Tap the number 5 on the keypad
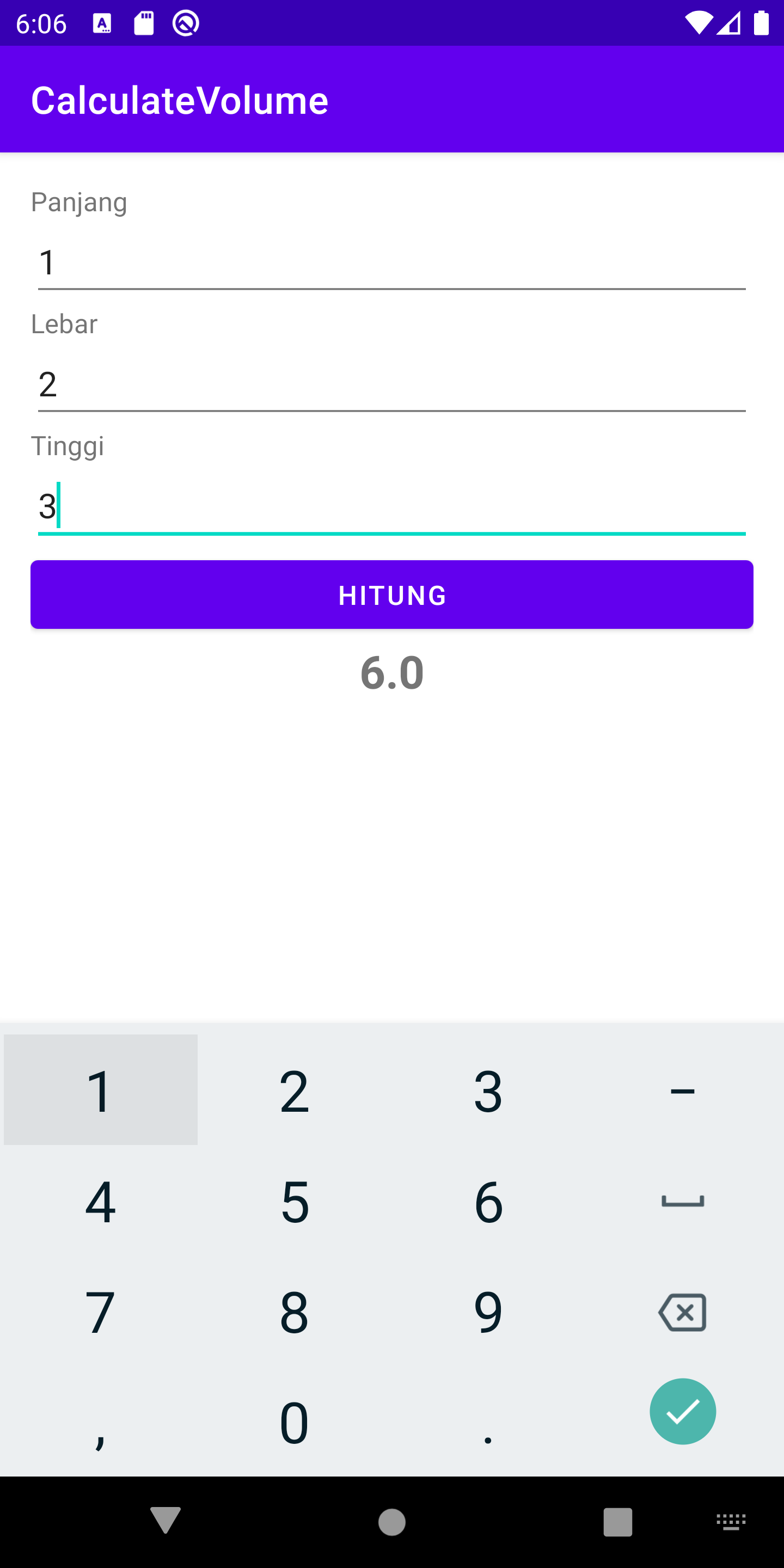 click(294, 1200)
